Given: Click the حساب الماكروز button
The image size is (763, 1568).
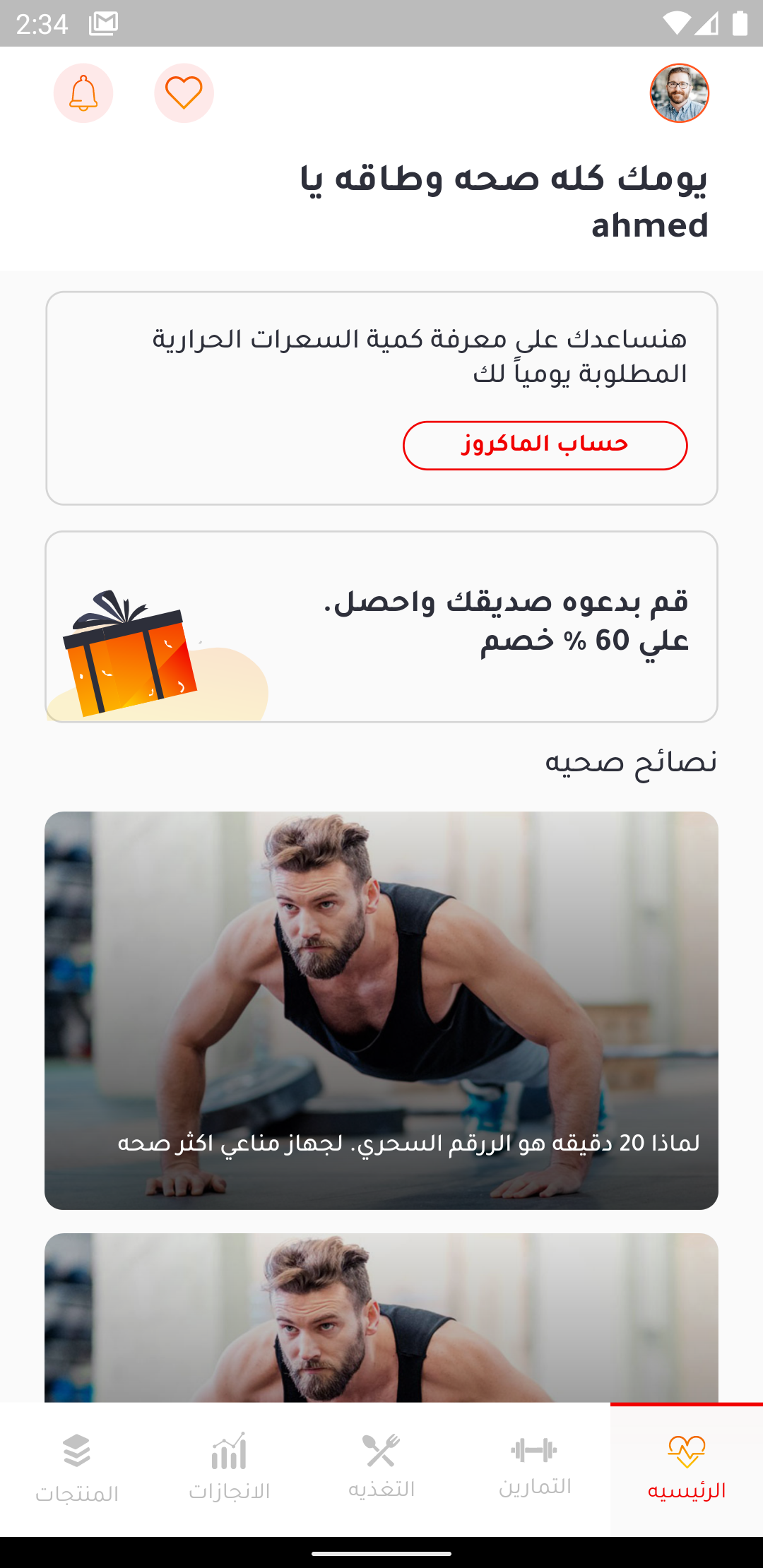Looking at the screenshot, I should point(545,444).
